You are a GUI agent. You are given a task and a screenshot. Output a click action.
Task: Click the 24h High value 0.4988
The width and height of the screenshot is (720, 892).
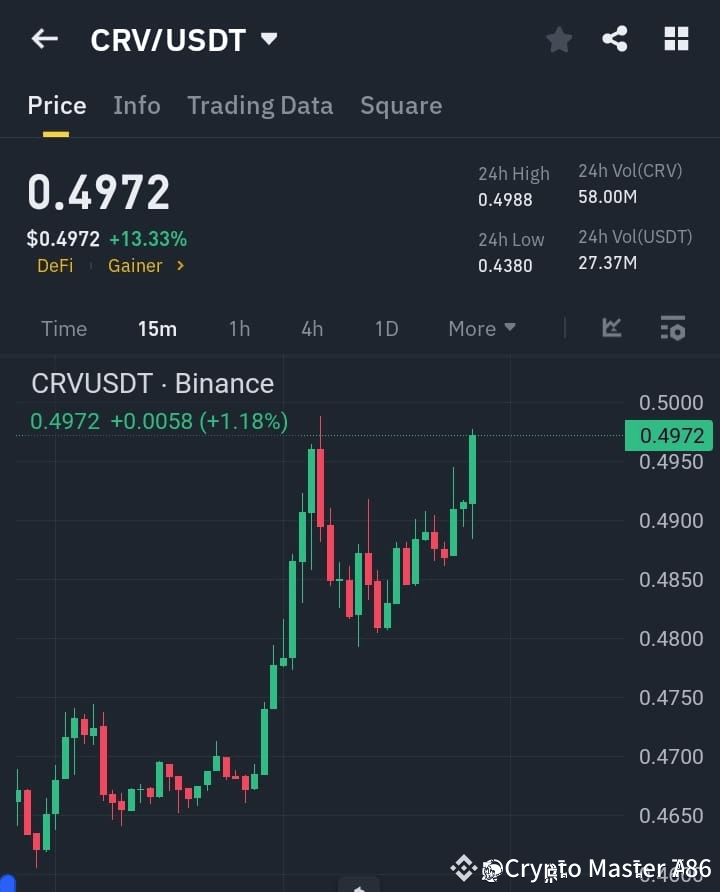(506, 199)
